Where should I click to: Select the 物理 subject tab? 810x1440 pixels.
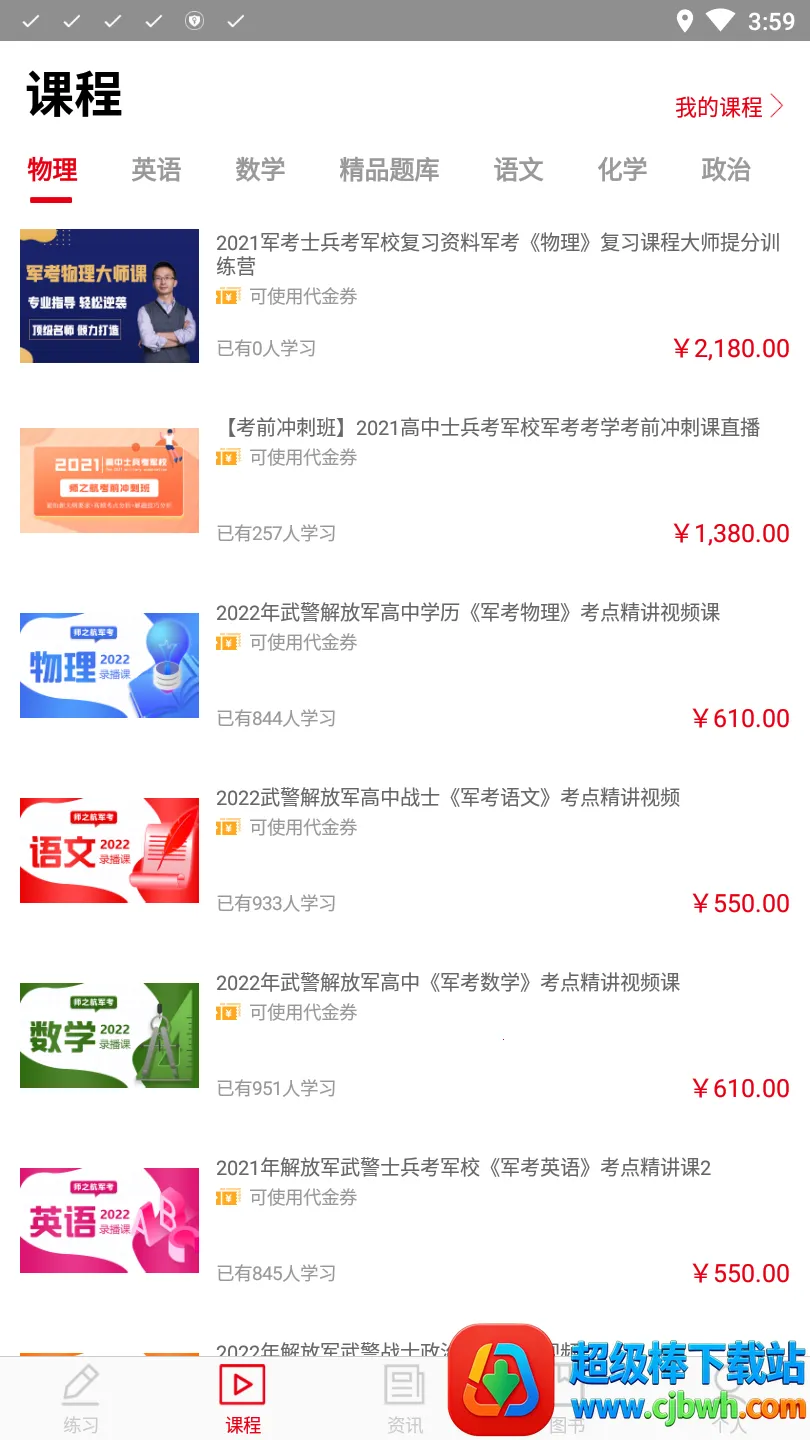pyautogui.click(x=52, y=170)
